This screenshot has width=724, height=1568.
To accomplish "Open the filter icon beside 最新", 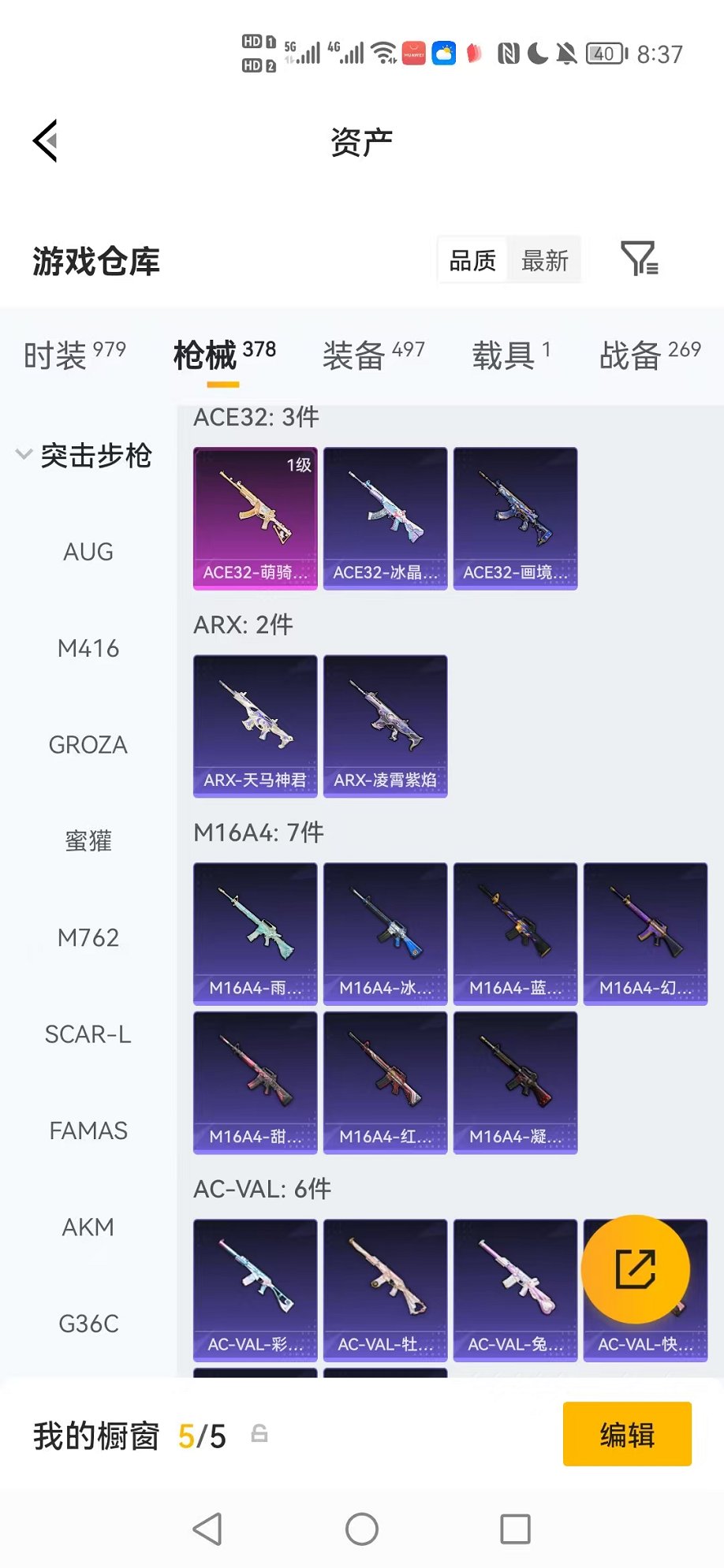I will (x=639, y=259).
